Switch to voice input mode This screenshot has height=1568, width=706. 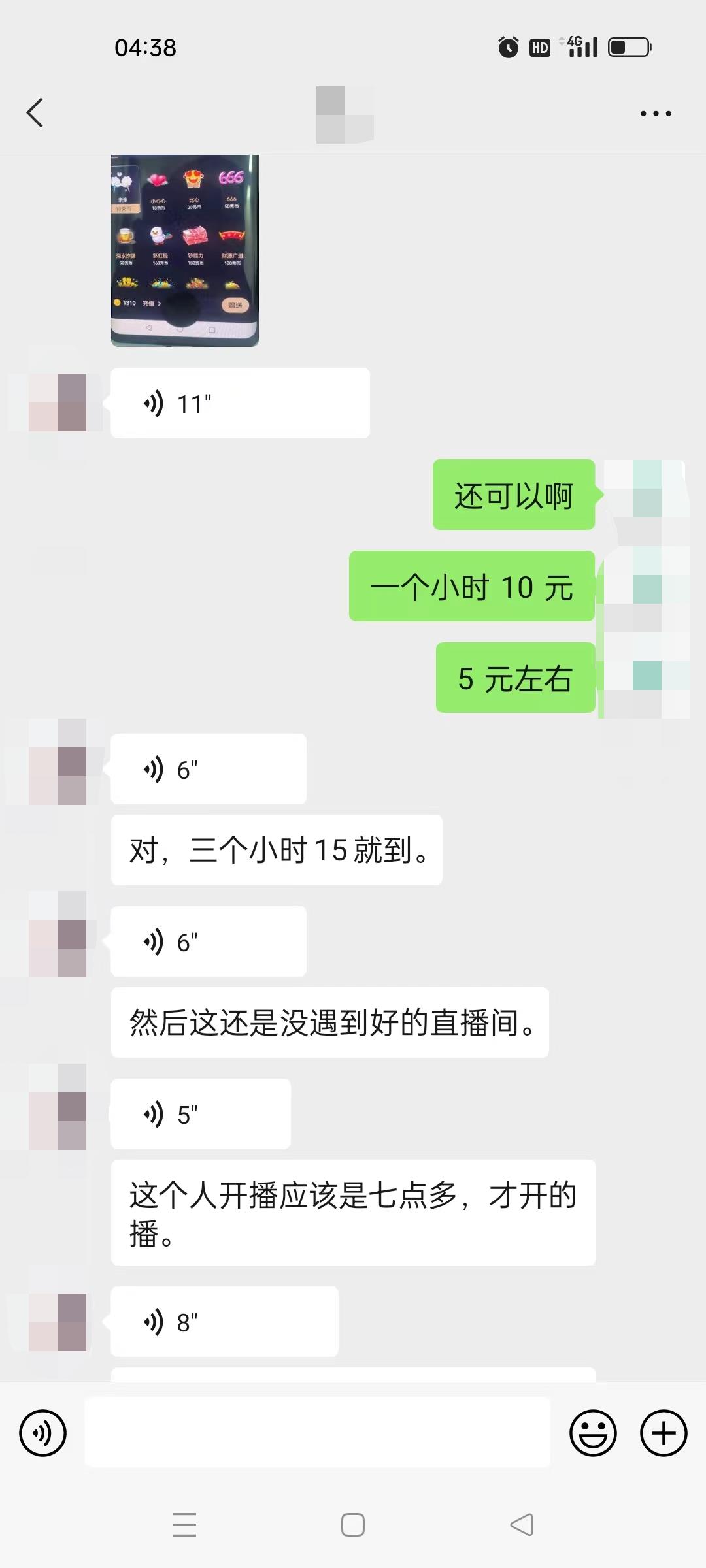coord(43,1433)
